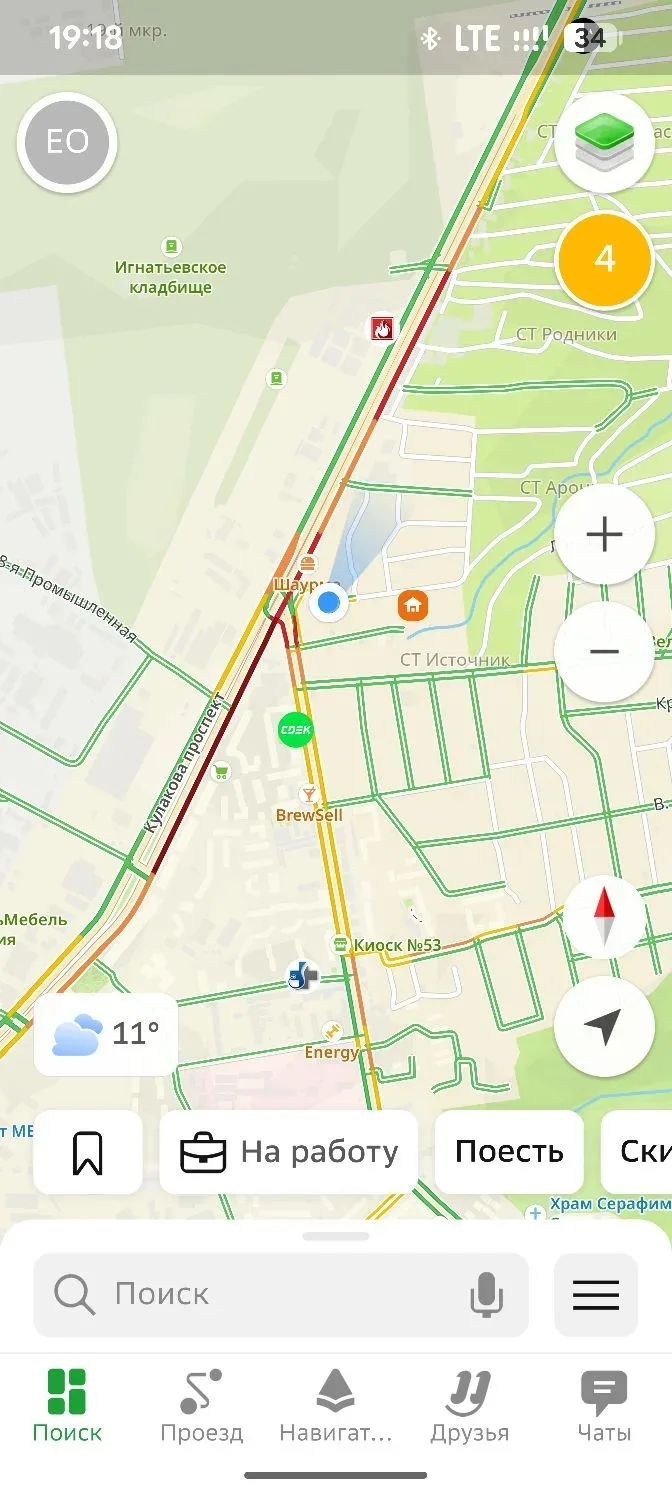Screen dimensions: 672x1496
Task: Open the traffic level 4 indicator
Action: [604, 259]
